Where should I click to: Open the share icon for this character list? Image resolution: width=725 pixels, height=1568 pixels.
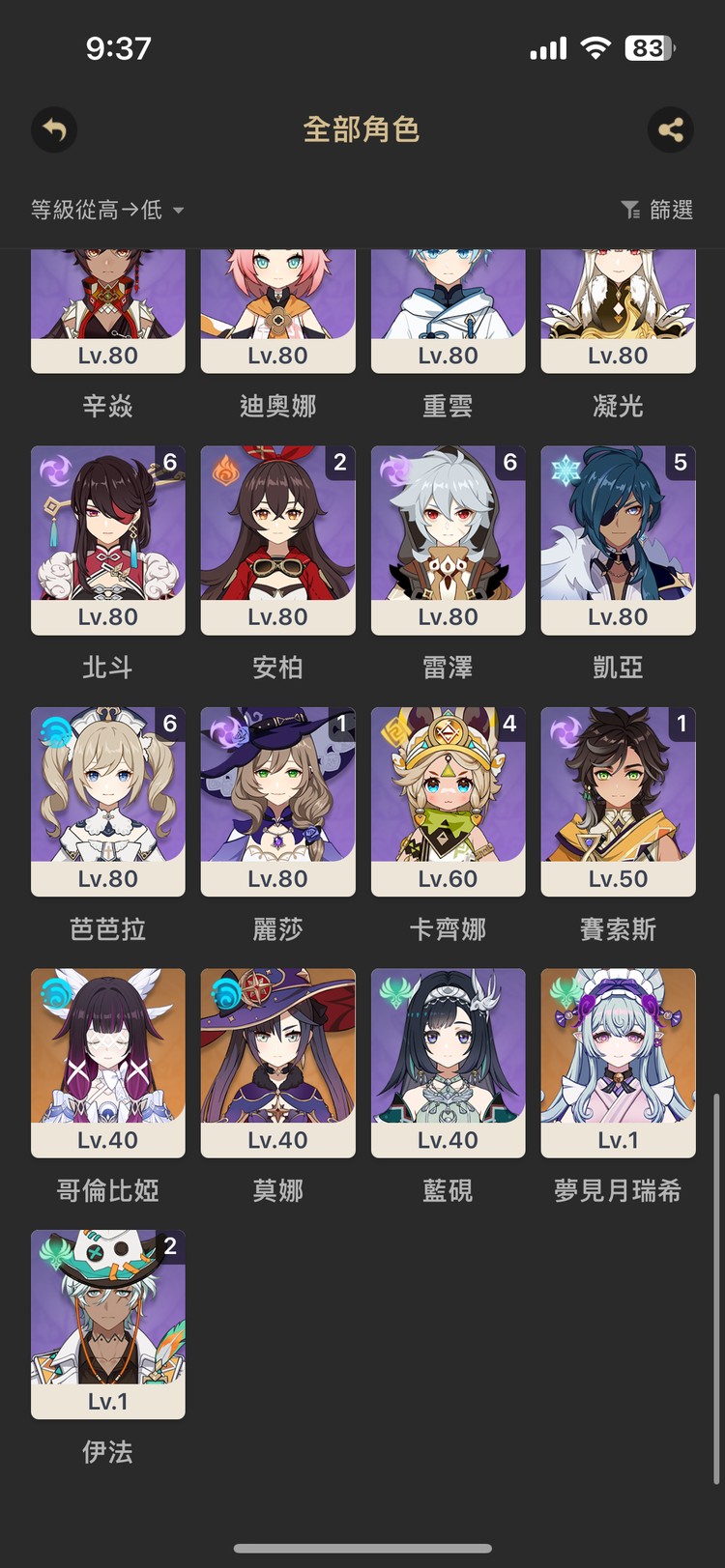(672, 130)
